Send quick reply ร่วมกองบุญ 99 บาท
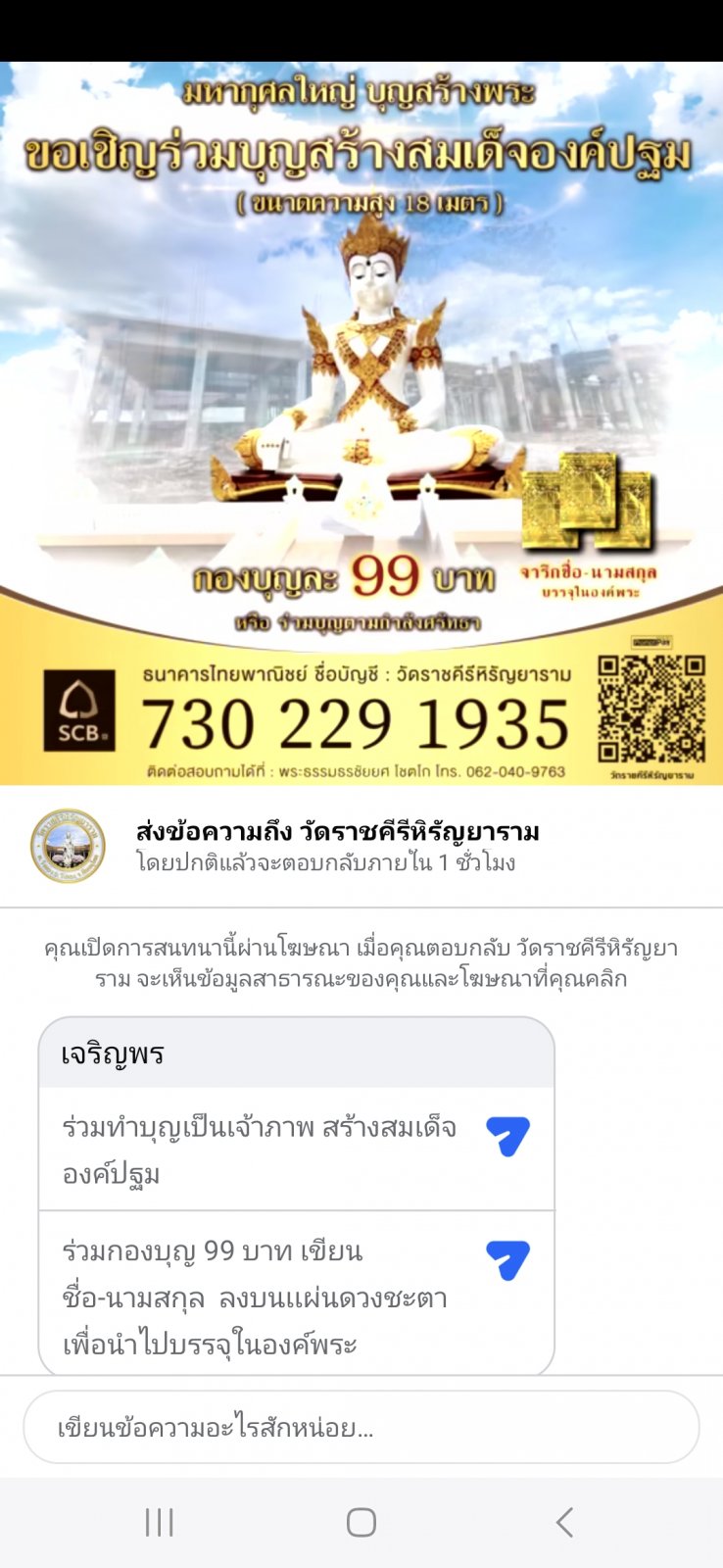Image resolution: width=723 pixels, height=1568 pixels. tap(296, 1296)
